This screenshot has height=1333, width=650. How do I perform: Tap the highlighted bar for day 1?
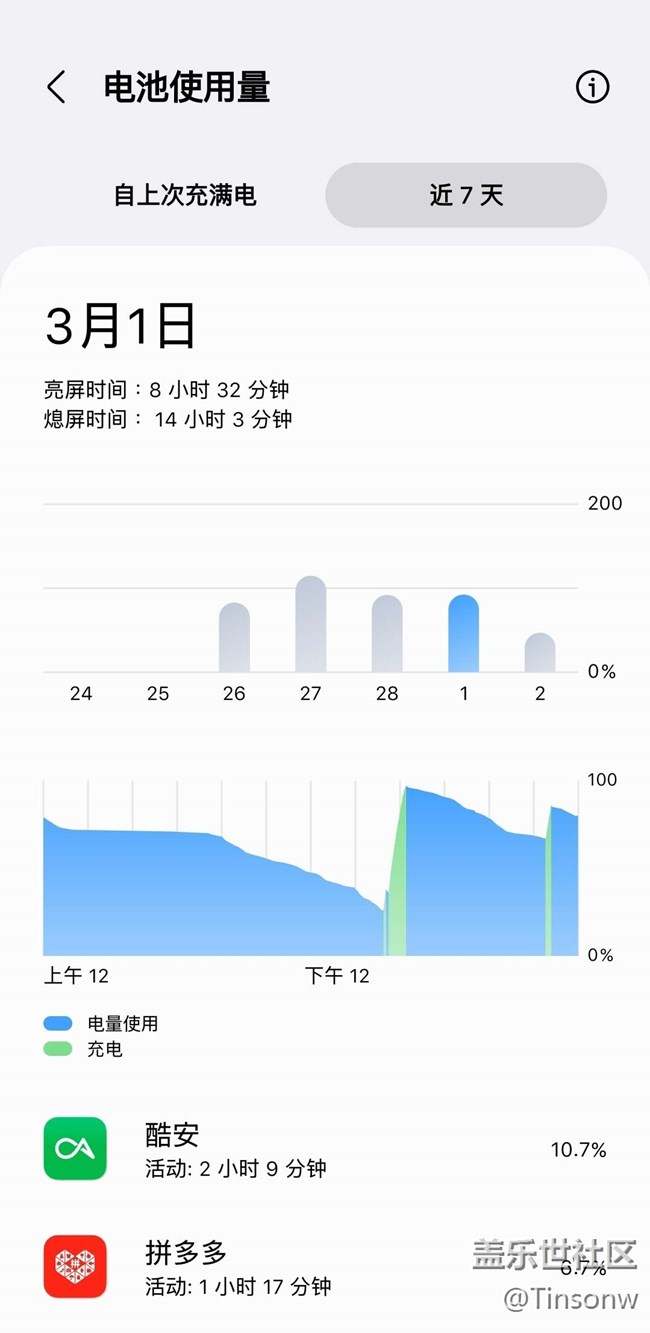[463, 634]
